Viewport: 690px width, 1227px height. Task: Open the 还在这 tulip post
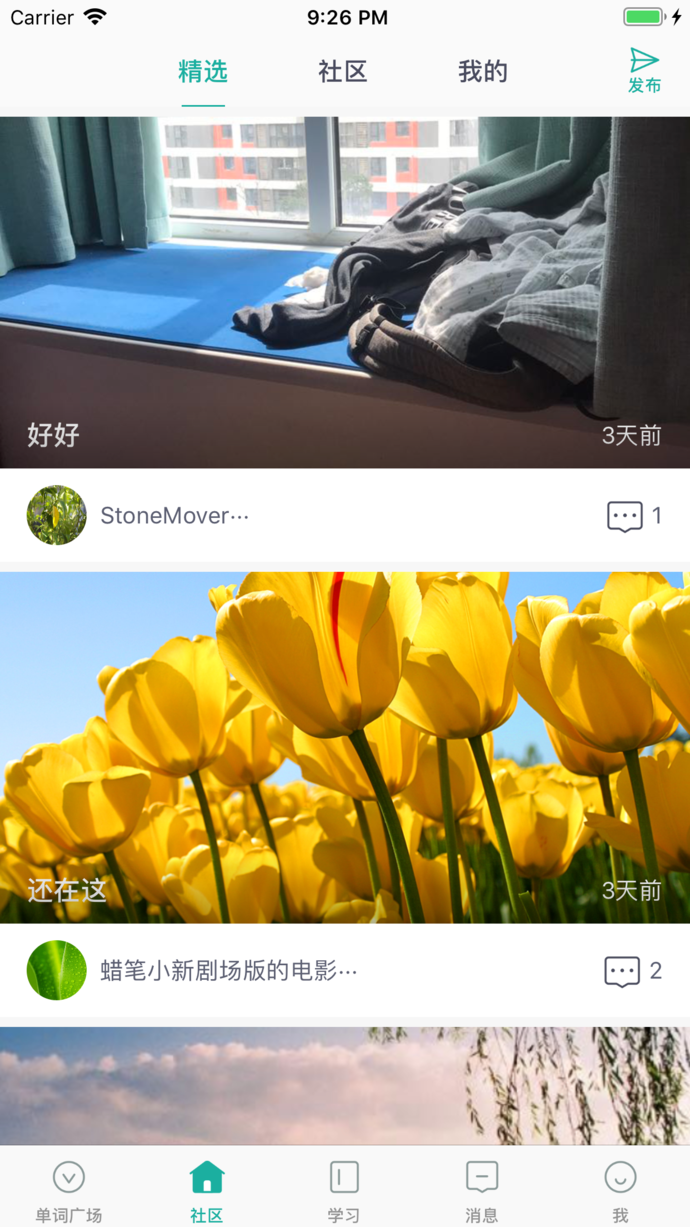pyautogui.click(x=345, y=747)
